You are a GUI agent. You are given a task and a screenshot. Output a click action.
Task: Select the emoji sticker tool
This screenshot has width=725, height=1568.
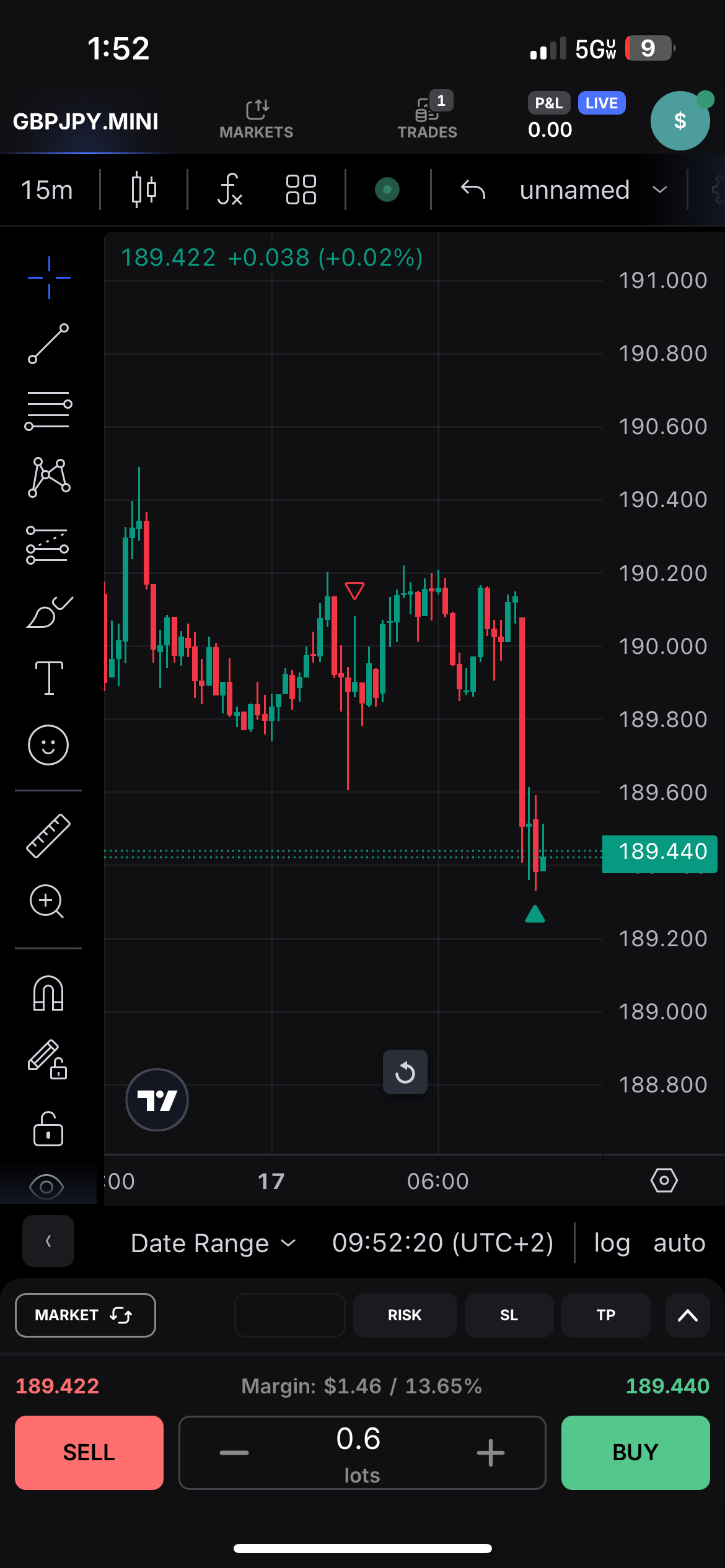pyautogui.click(x=48, y=746)
